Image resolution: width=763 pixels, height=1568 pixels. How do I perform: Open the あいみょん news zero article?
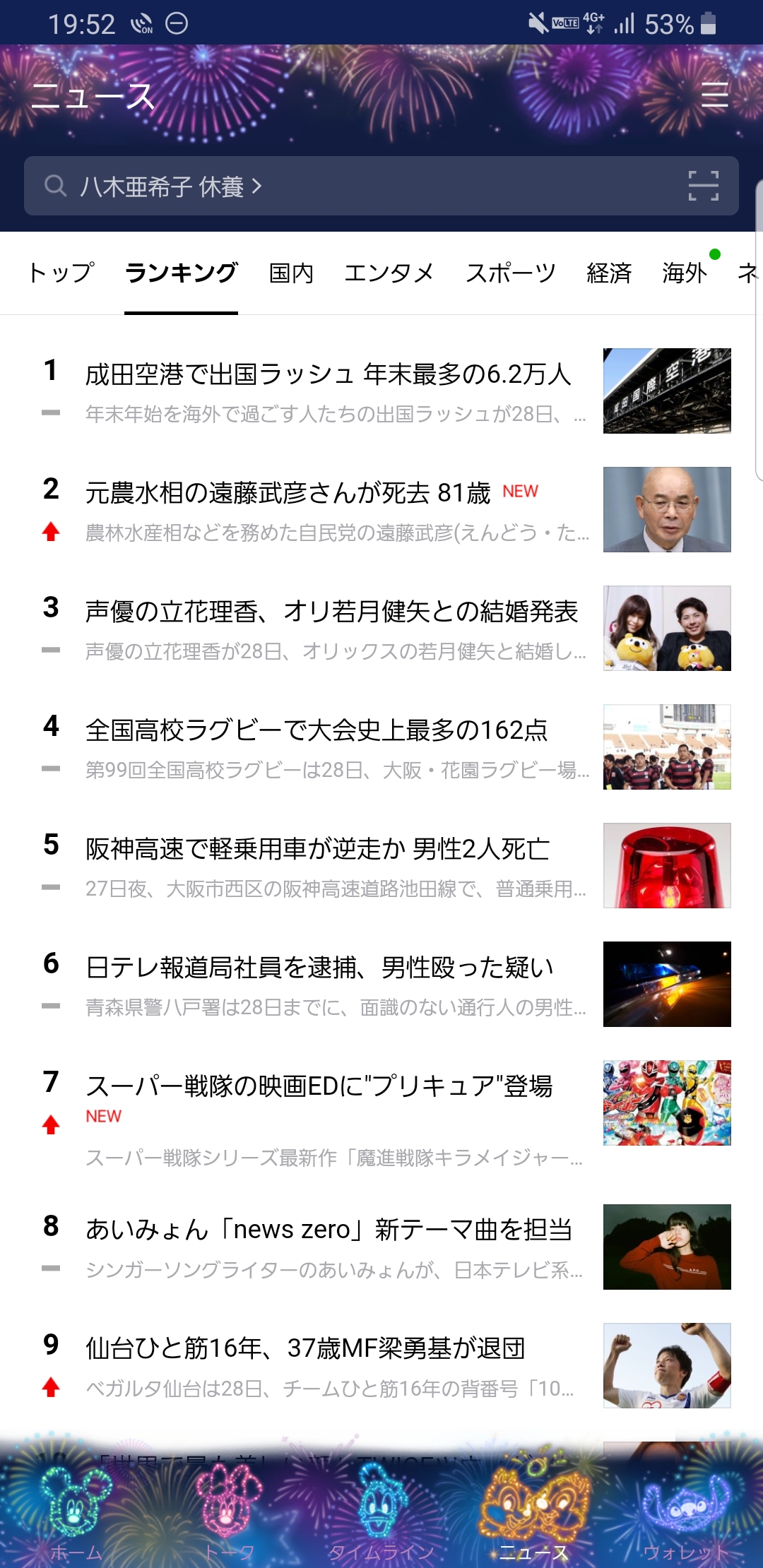329,1230
